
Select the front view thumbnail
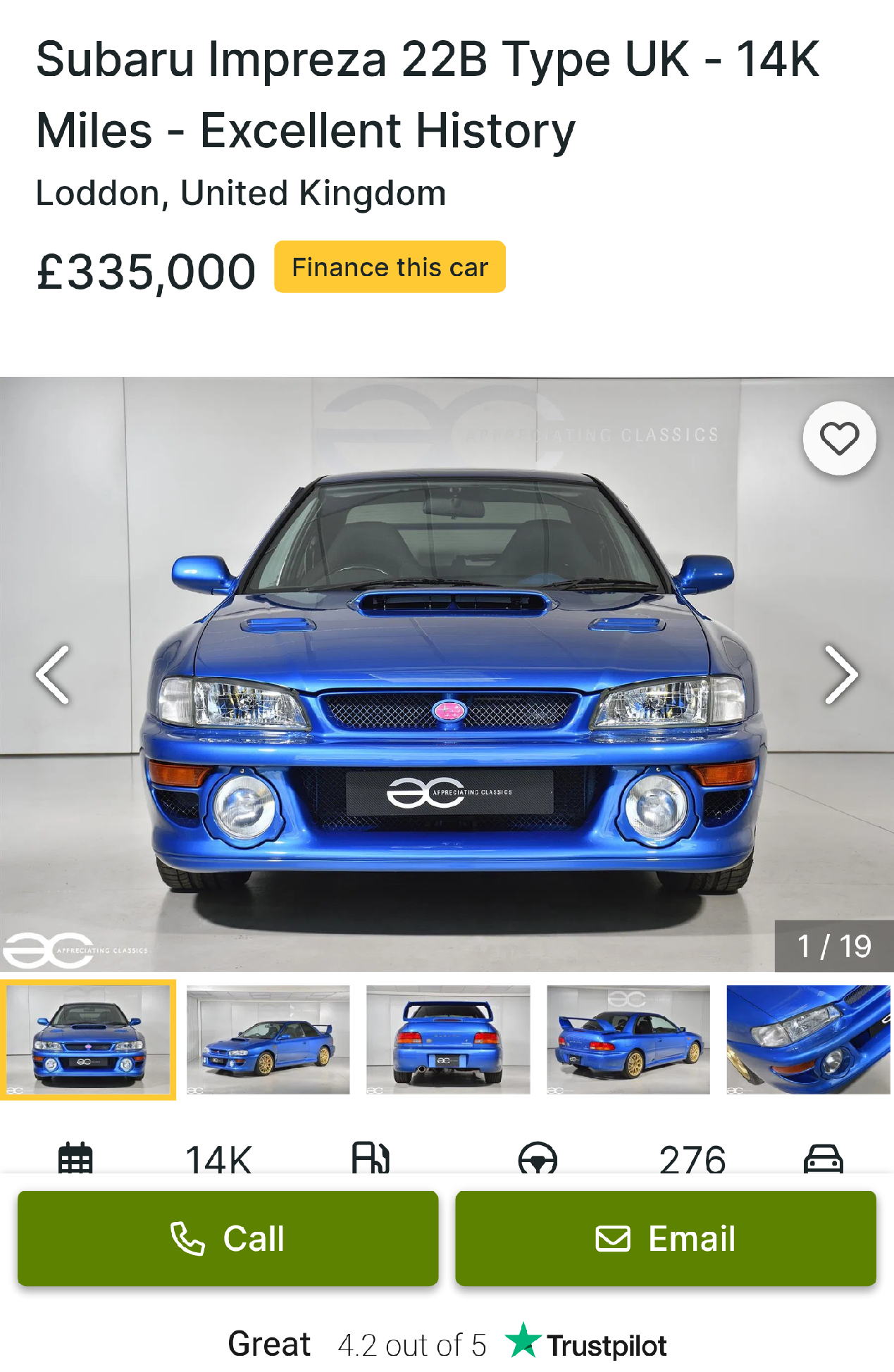point(88,1040)
